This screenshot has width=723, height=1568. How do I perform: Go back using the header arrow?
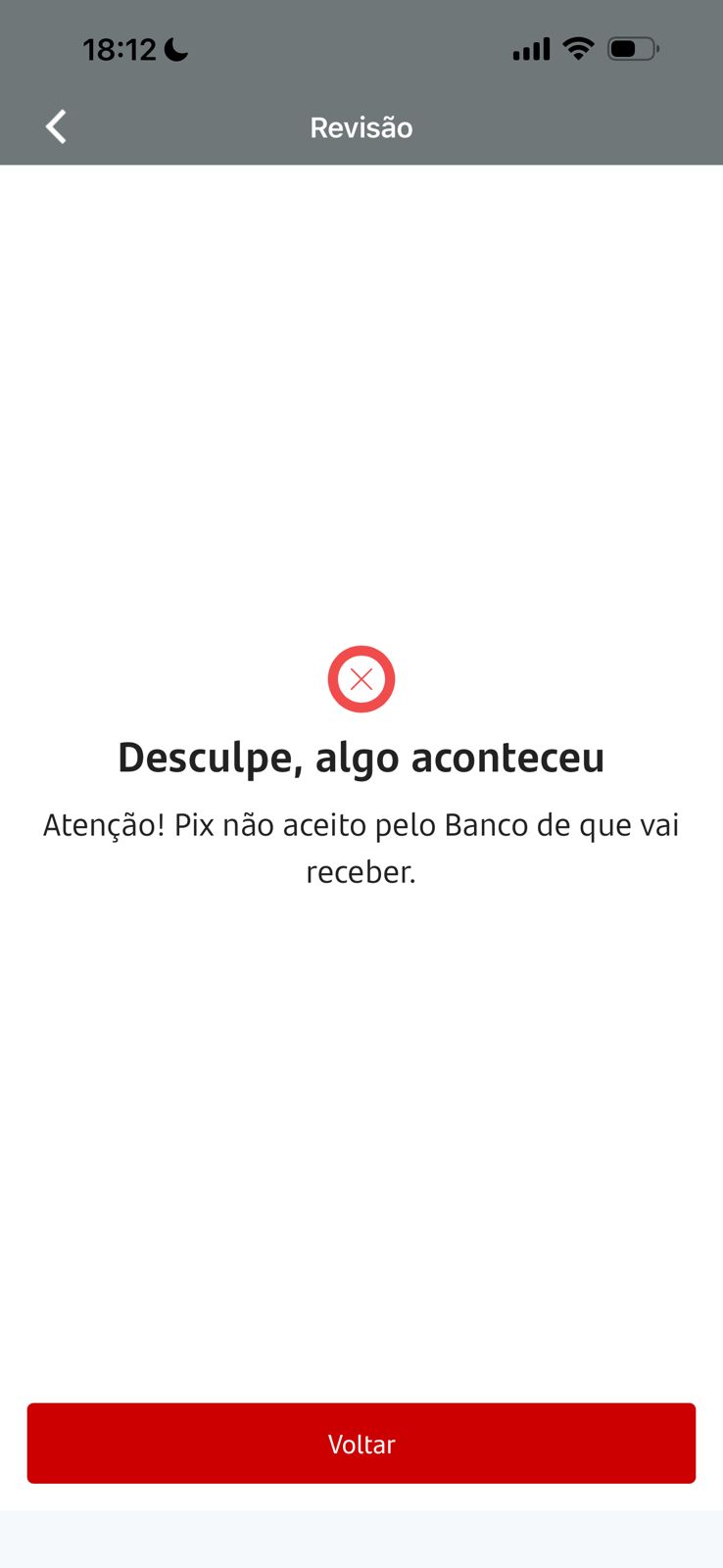(x=56, y=126)
